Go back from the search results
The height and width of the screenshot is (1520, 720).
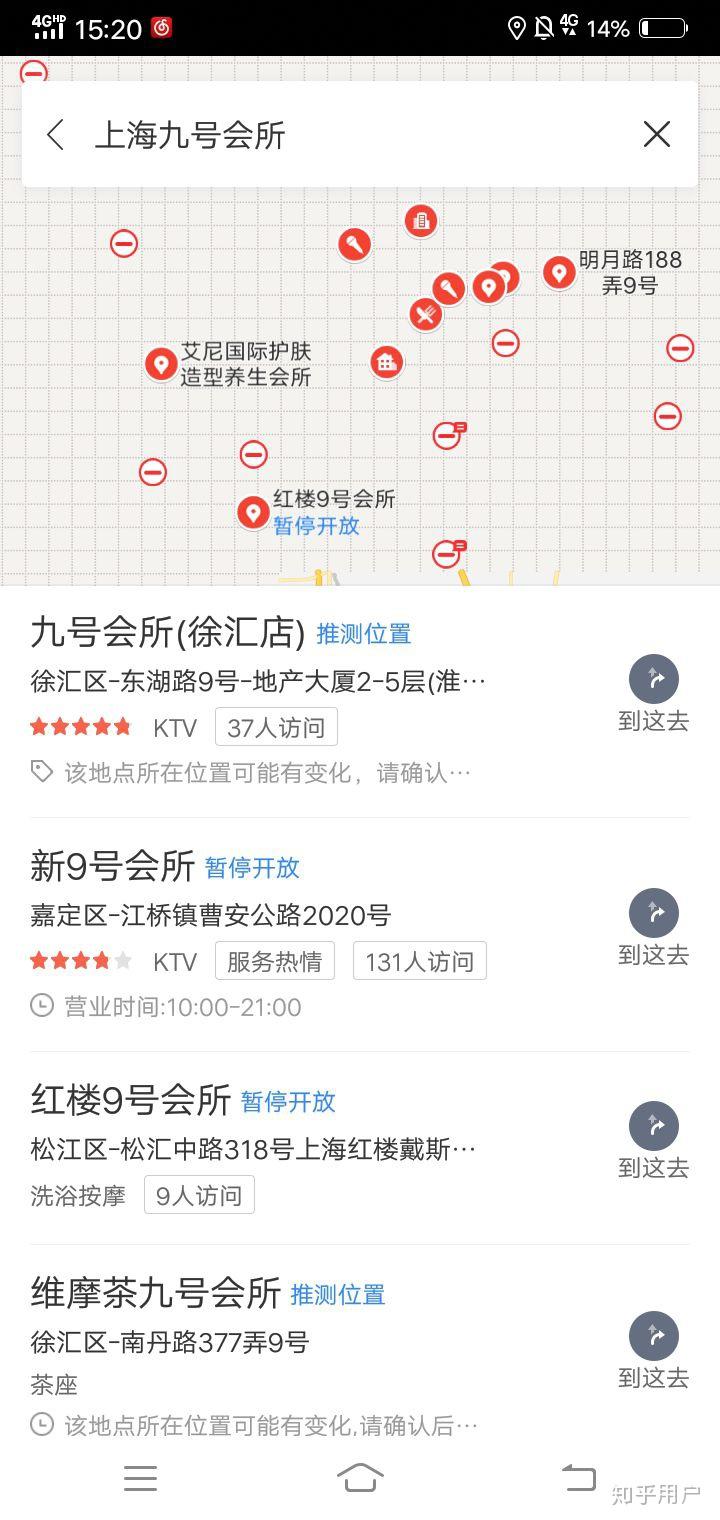[56, 135]
